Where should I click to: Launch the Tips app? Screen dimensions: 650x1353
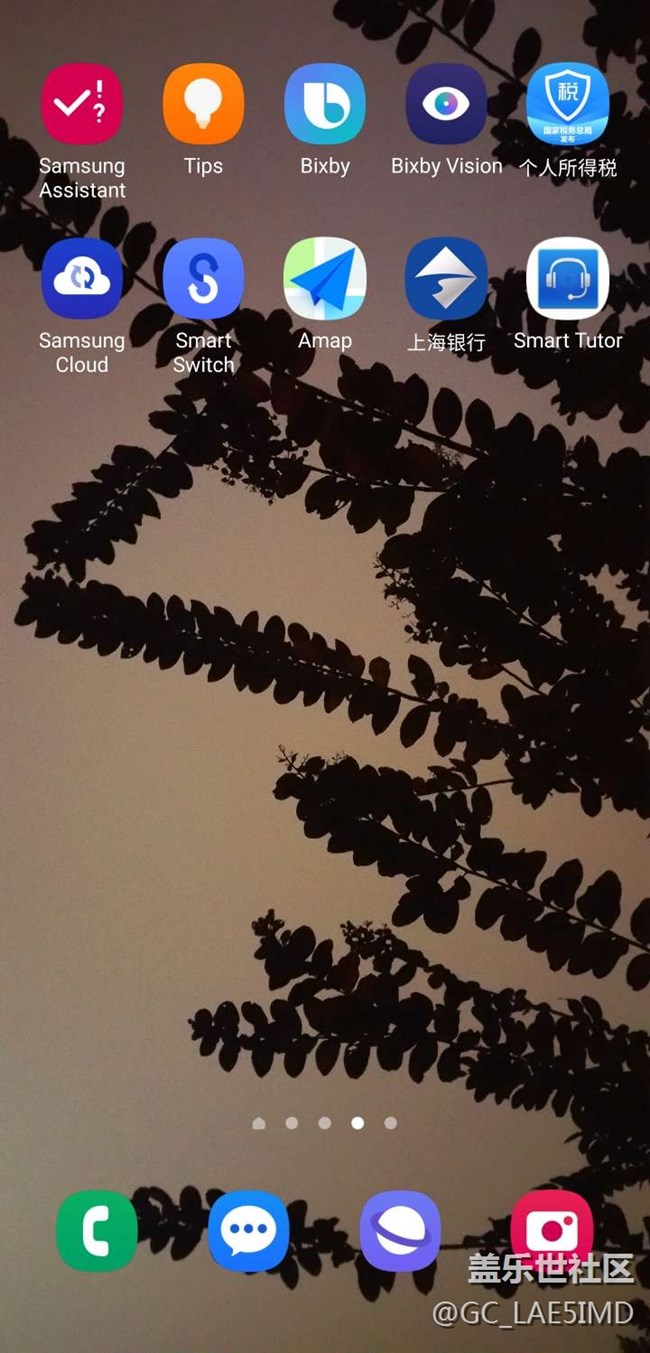click(x=203, y=104)
